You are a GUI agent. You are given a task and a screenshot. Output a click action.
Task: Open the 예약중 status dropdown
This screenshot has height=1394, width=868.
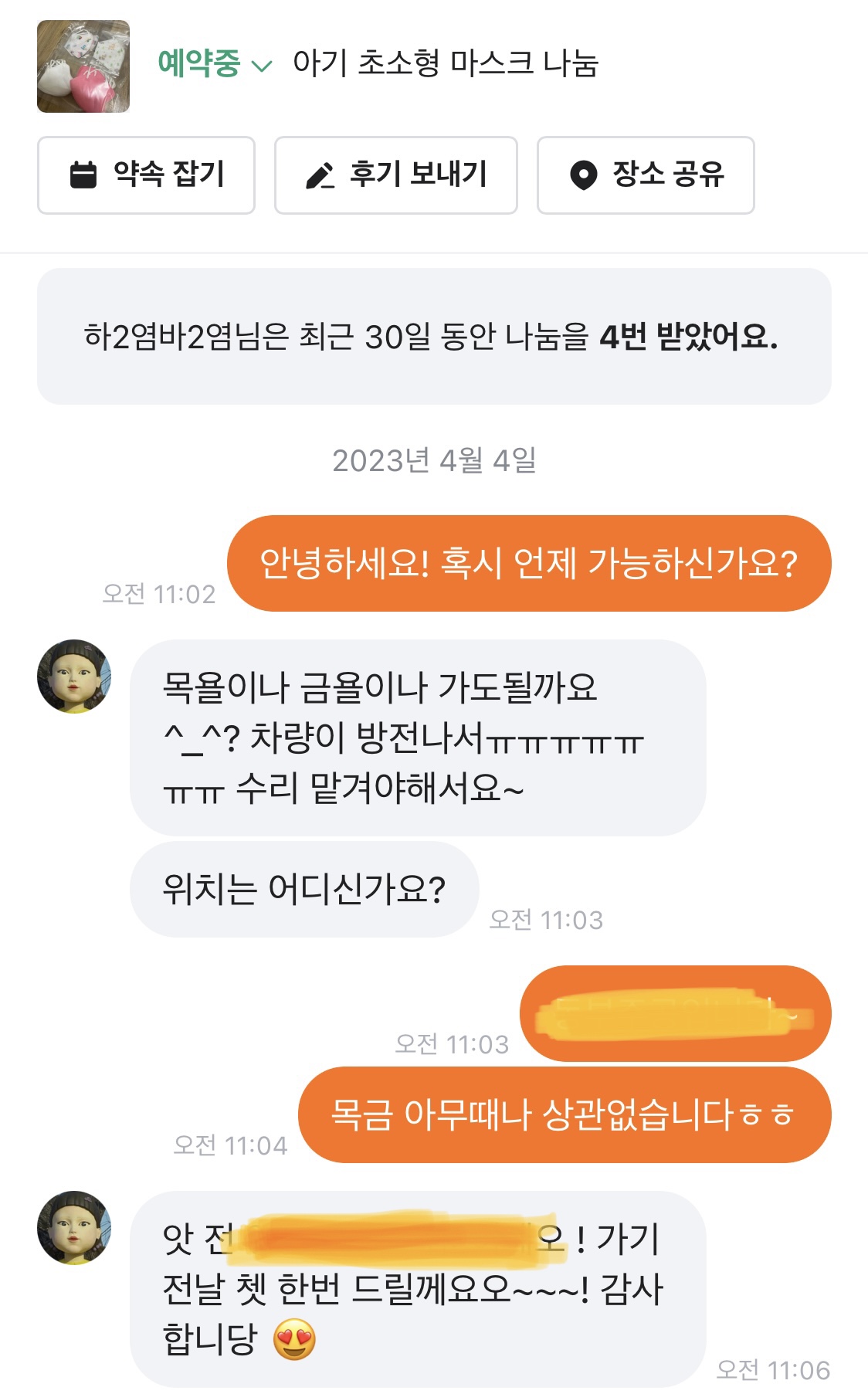point(215,64)
